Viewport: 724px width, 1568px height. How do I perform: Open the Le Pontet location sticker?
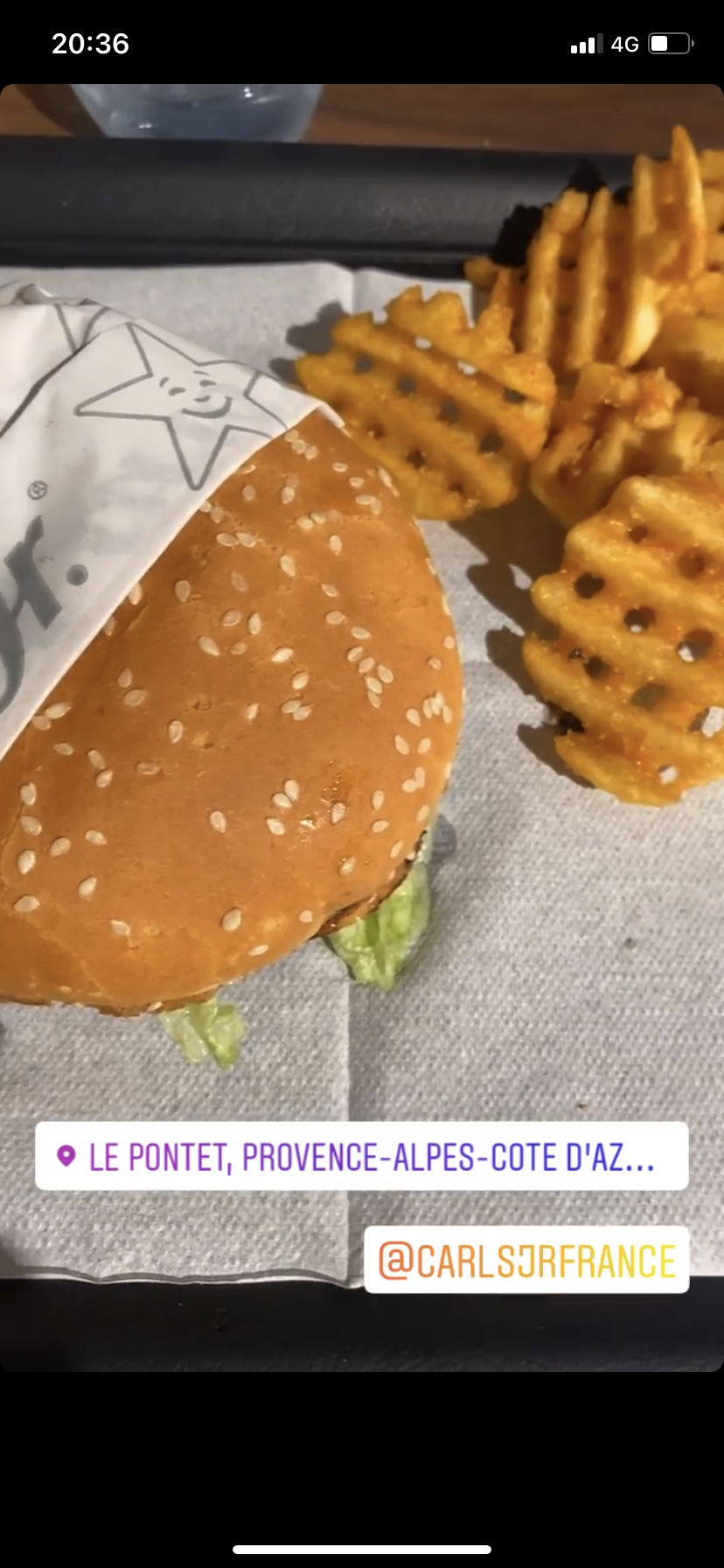(361, 1157)
